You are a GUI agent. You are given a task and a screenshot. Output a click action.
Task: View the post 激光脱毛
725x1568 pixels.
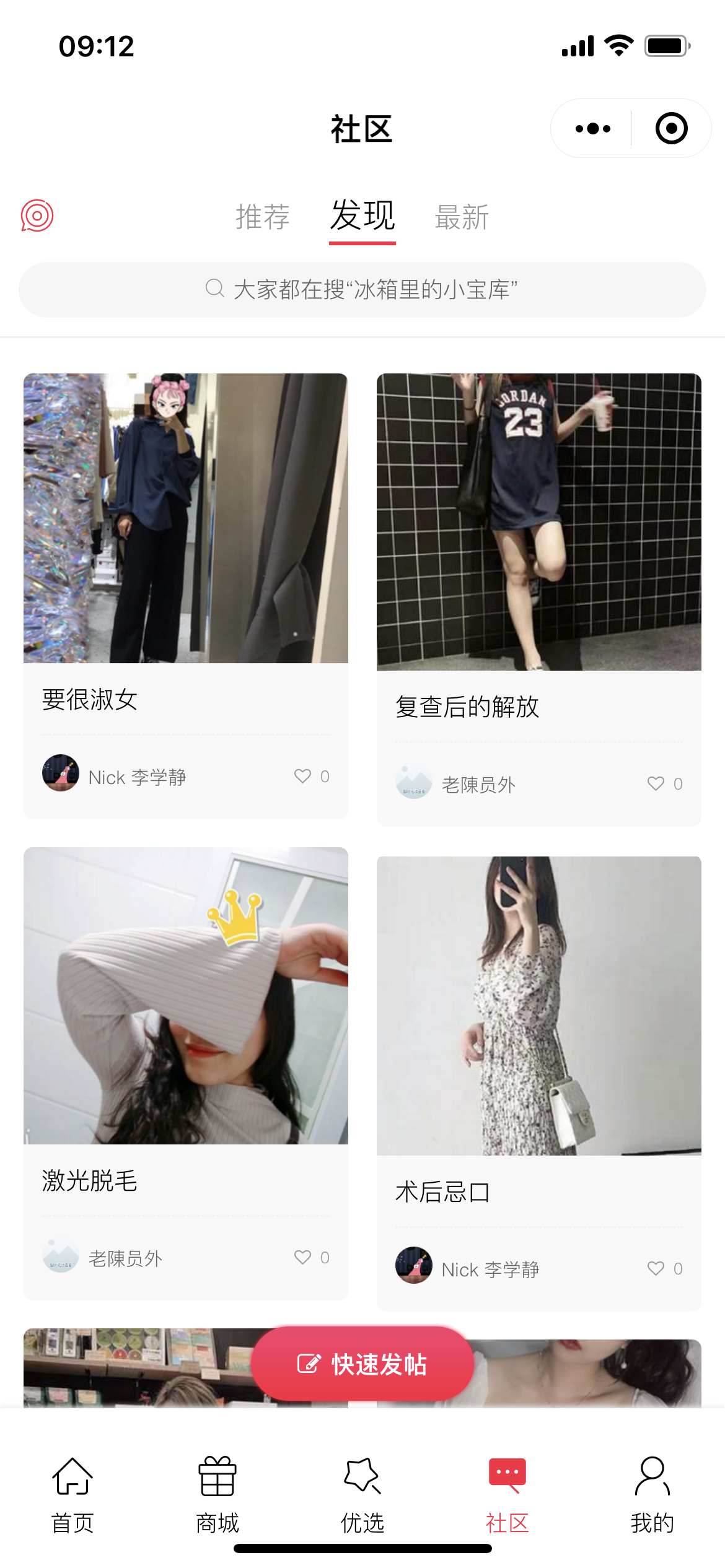click(x=185, y=996)
